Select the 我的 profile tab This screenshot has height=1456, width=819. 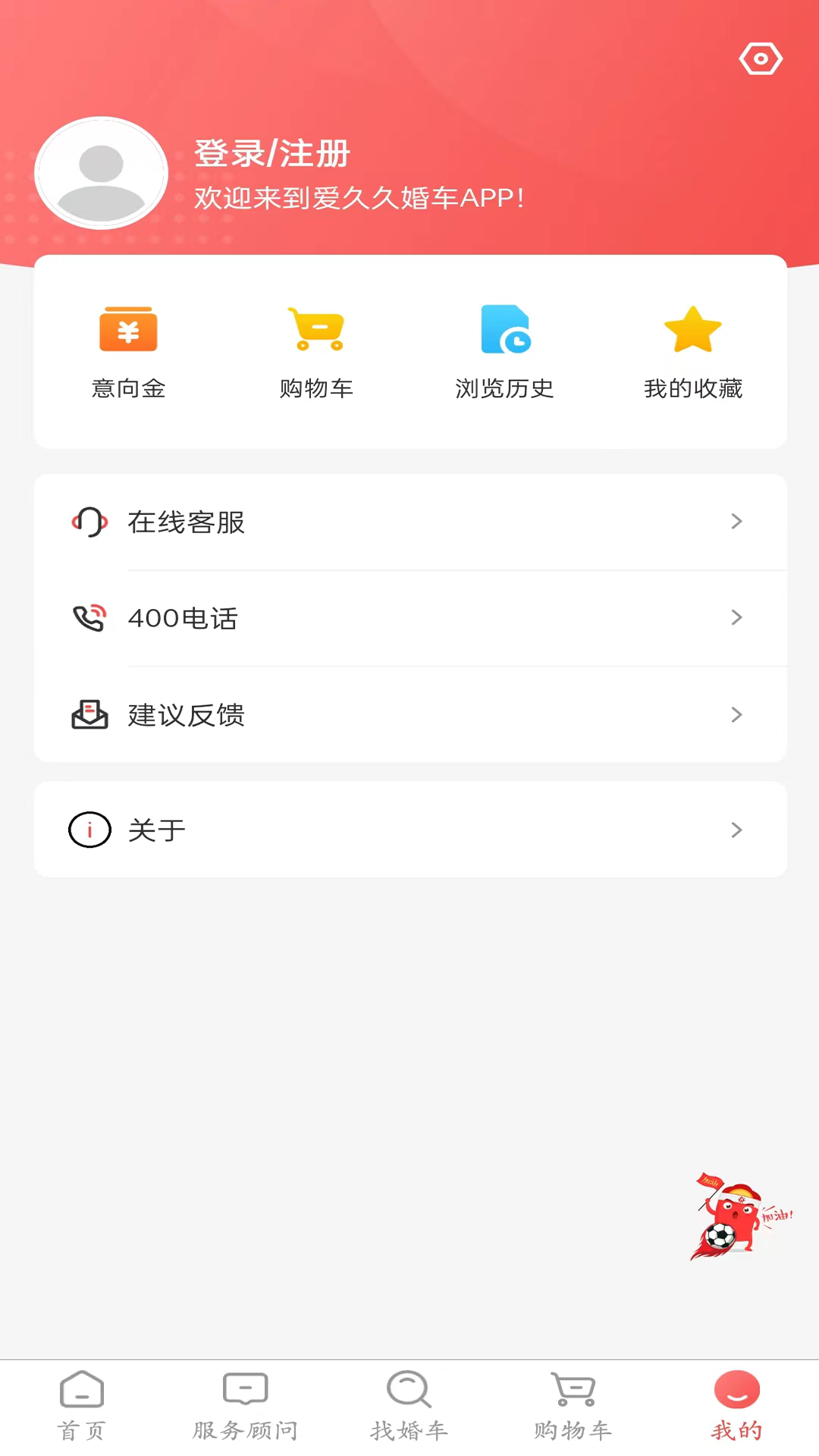click(736, 1403)
